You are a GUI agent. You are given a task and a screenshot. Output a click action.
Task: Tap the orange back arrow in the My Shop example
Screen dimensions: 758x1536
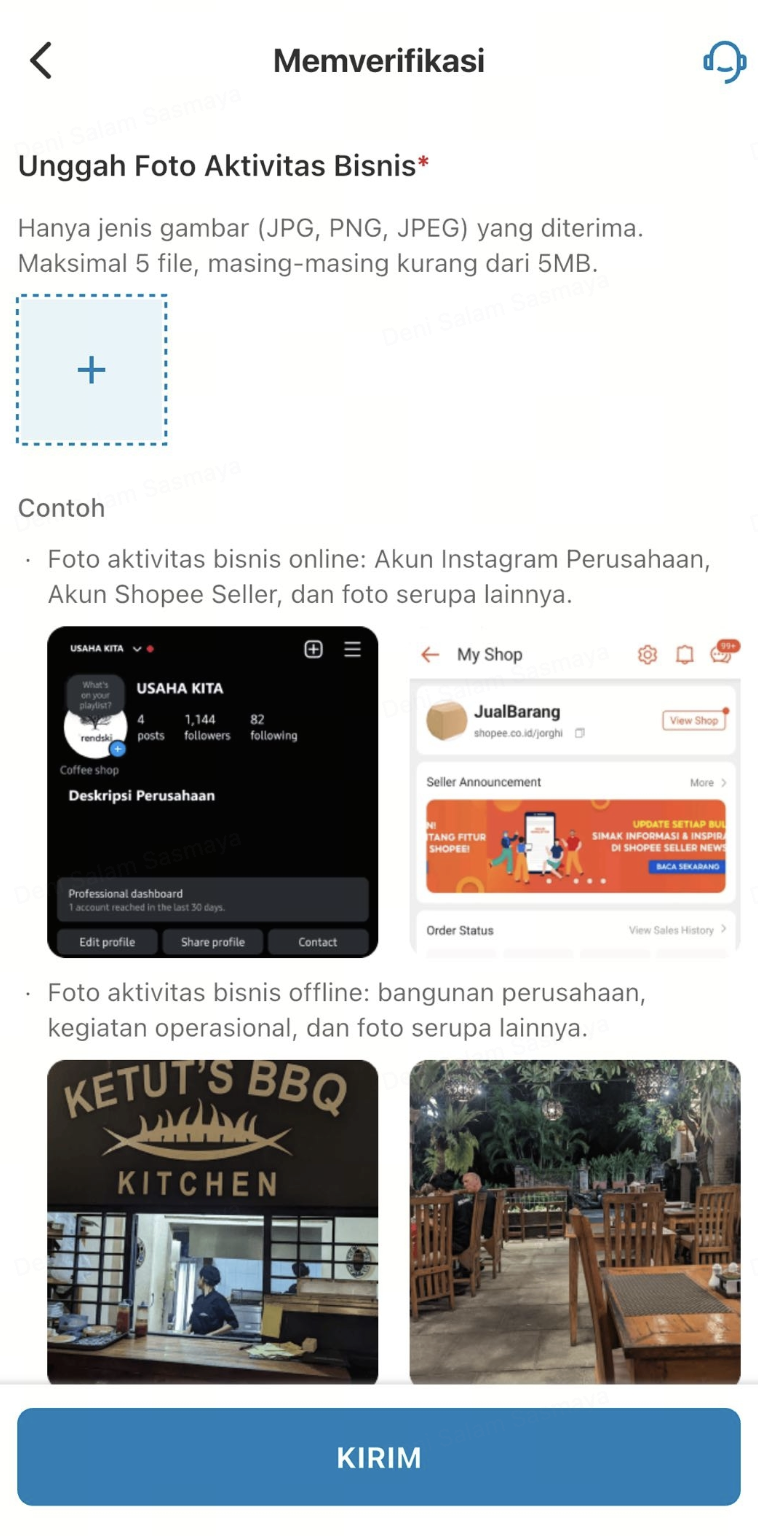(430, 655)
